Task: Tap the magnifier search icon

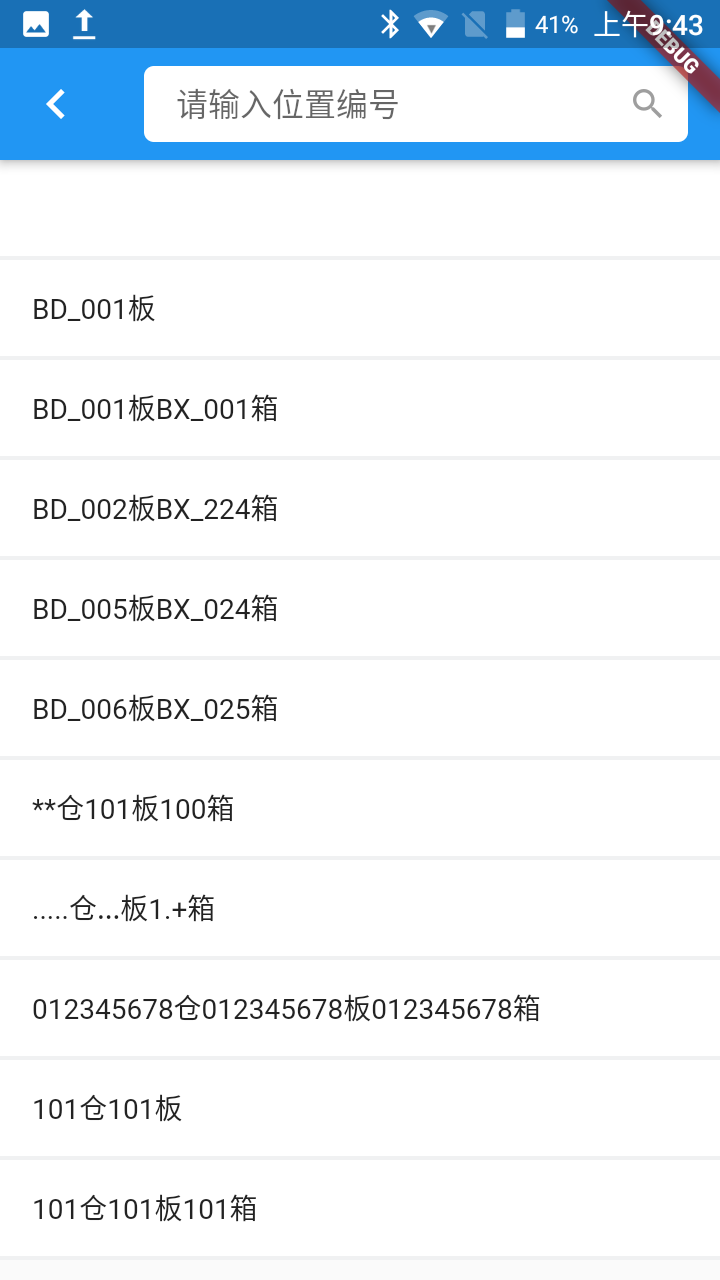Action: 647,104
